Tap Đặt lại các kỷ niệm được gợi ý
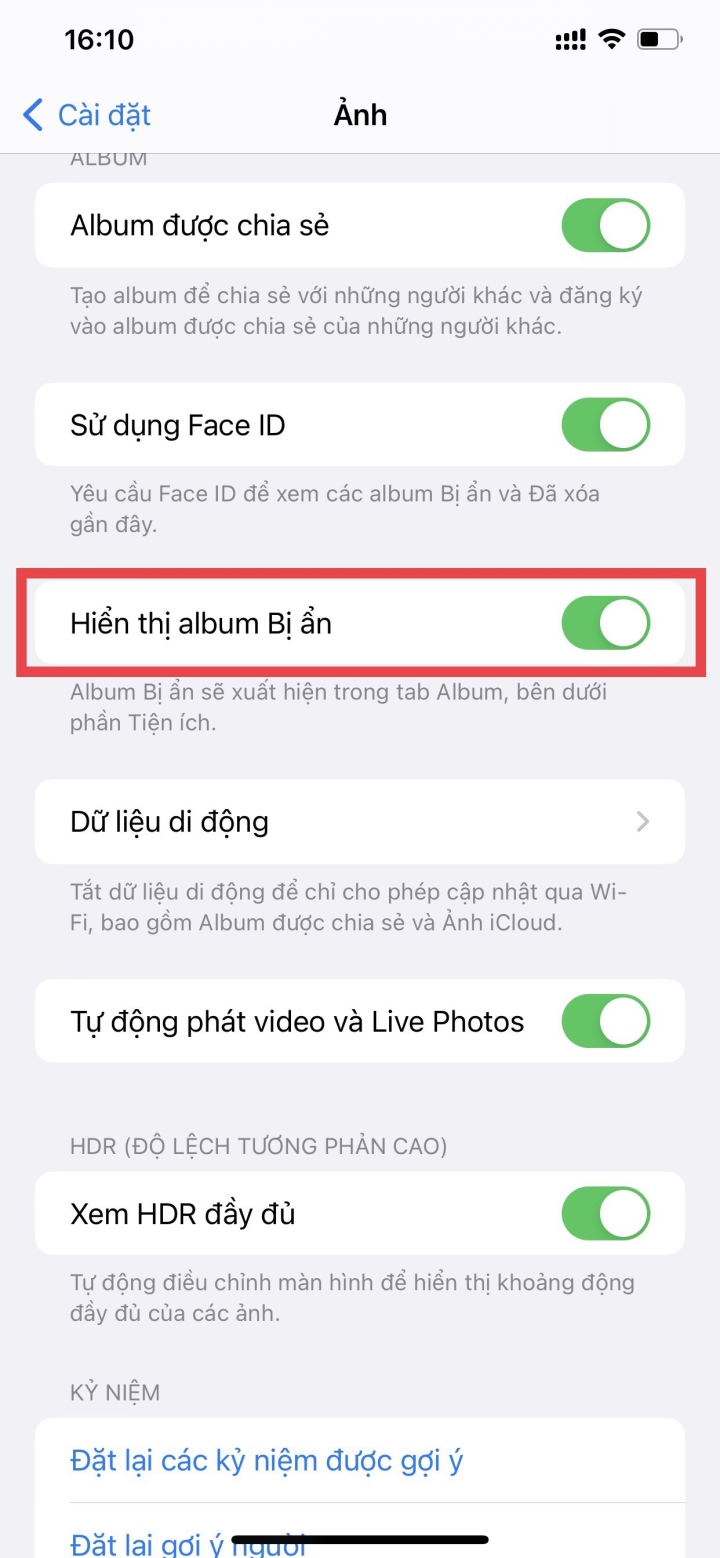This screenshot has height=1558, width=720. coord(267,1461)
